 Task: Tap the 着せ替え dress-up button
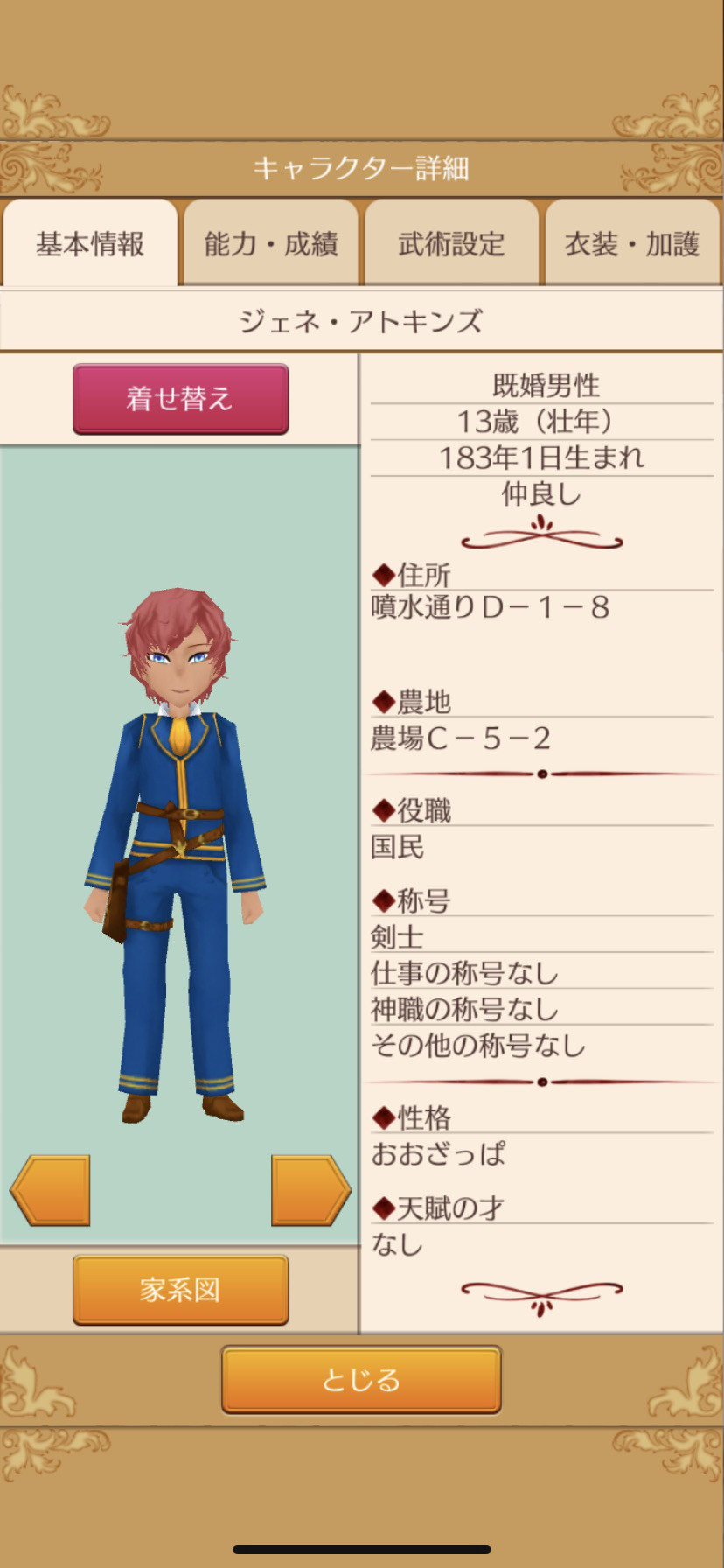(180, 399)
